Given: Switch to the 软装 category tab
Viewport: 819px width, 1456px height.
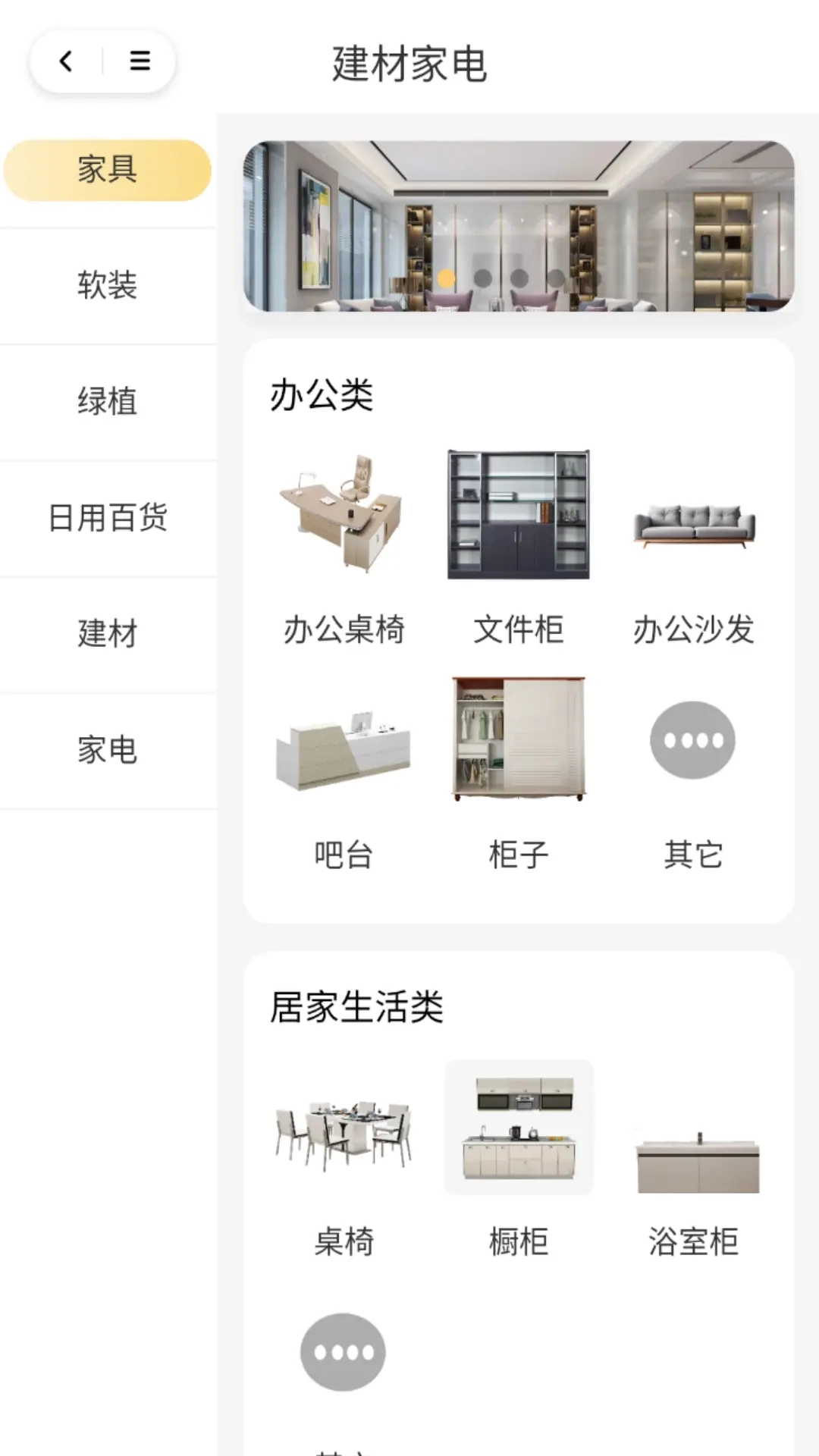Looking at the screenshot, I should pos(107,286).
